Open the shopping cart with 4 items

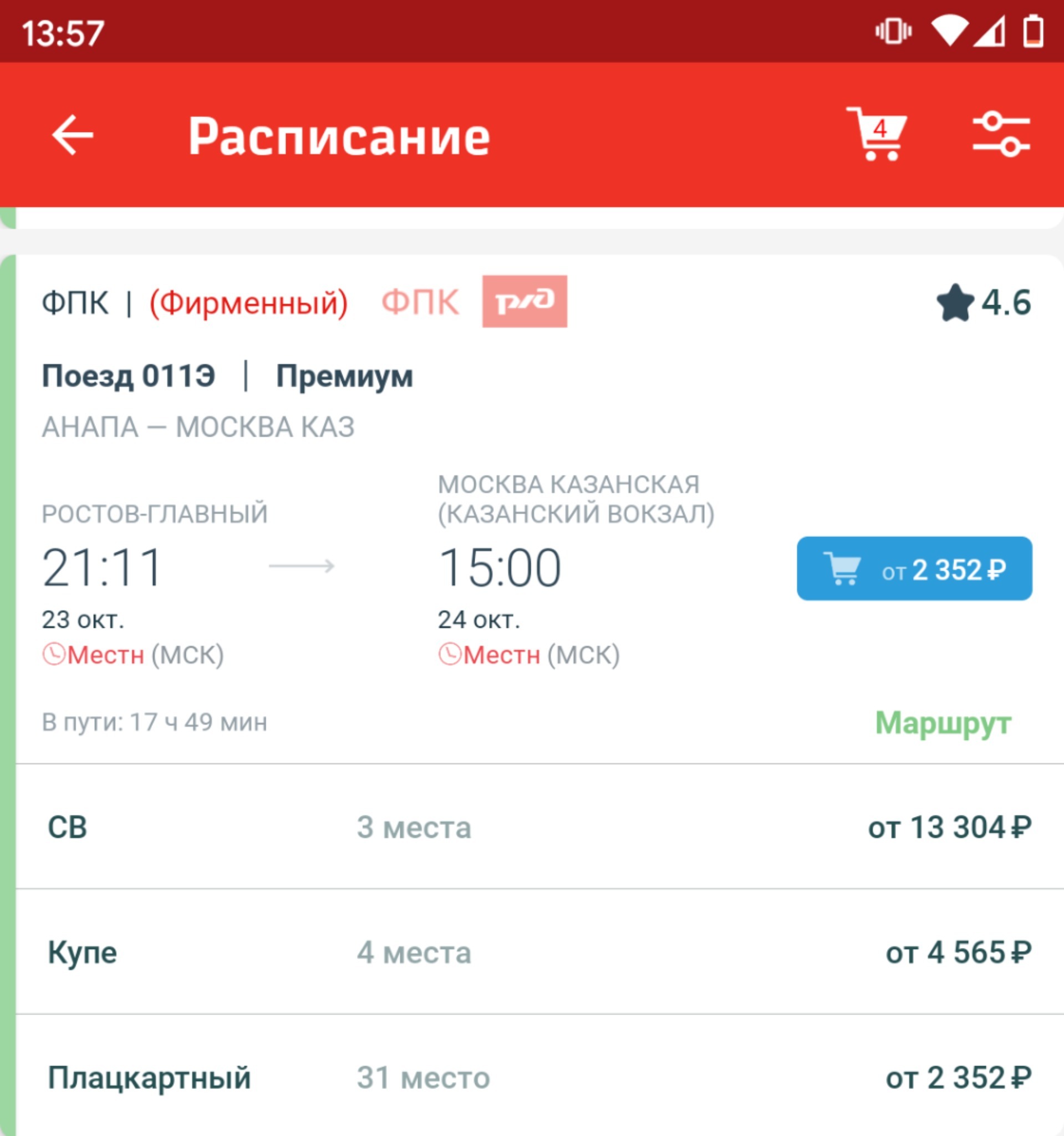click(877, 135)
